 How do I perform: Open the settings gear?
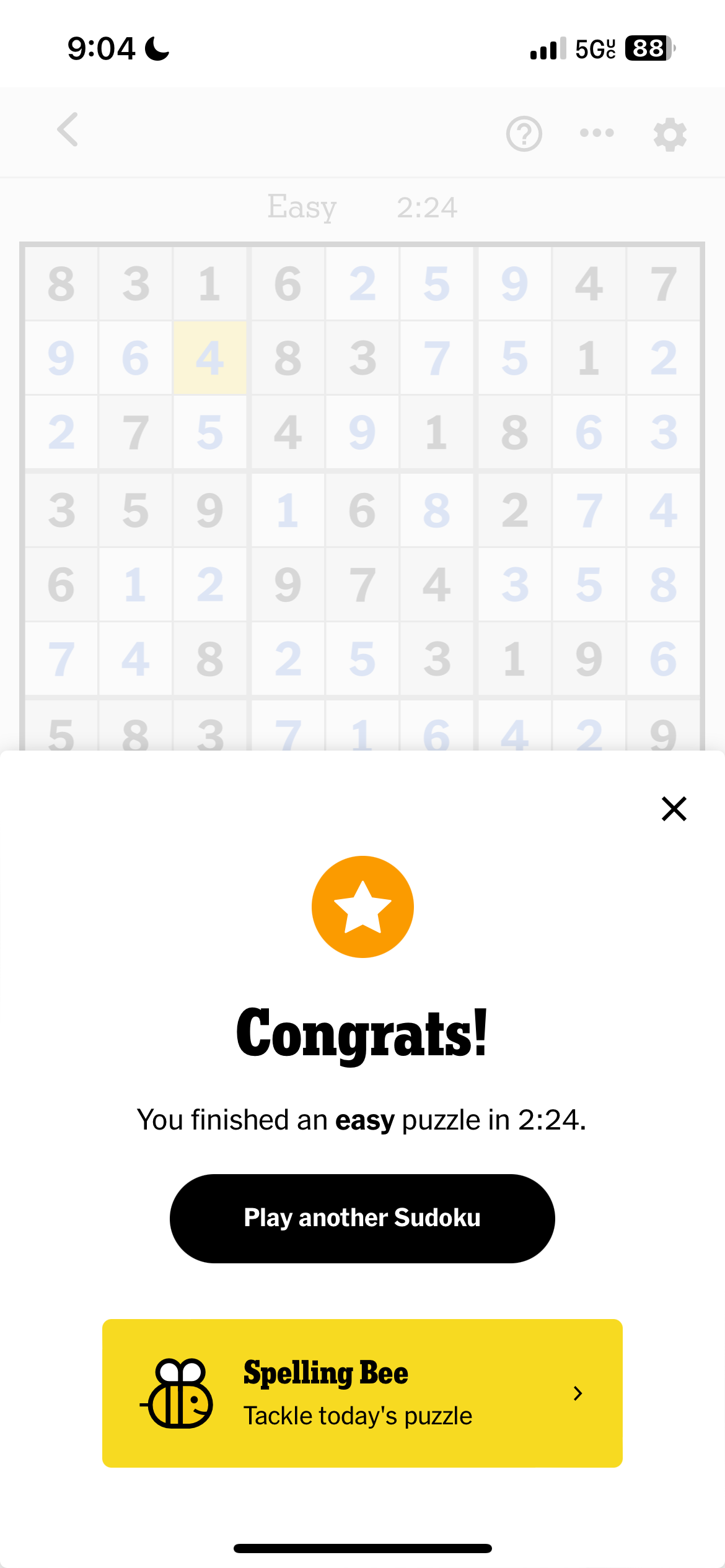point(670,134)
